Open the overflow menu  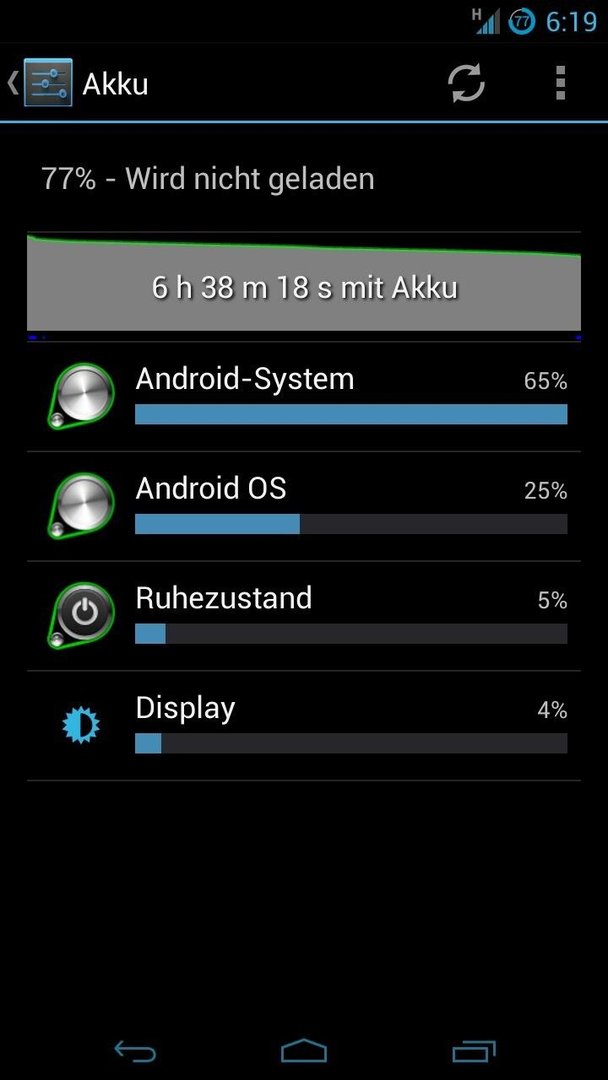(560, 83)
